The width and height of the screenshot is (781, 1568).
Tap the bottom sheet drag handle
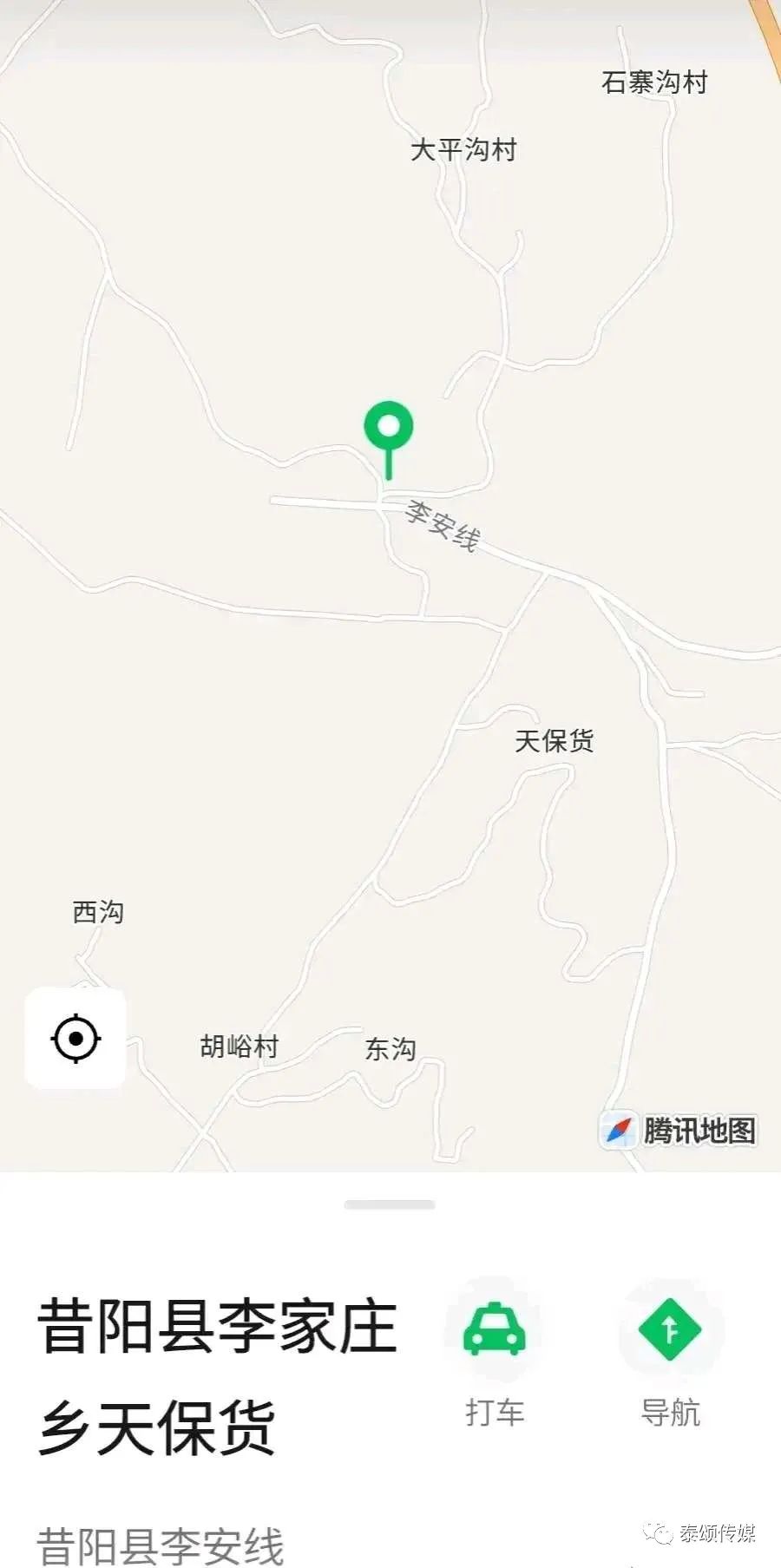(x=390, y=1204)
